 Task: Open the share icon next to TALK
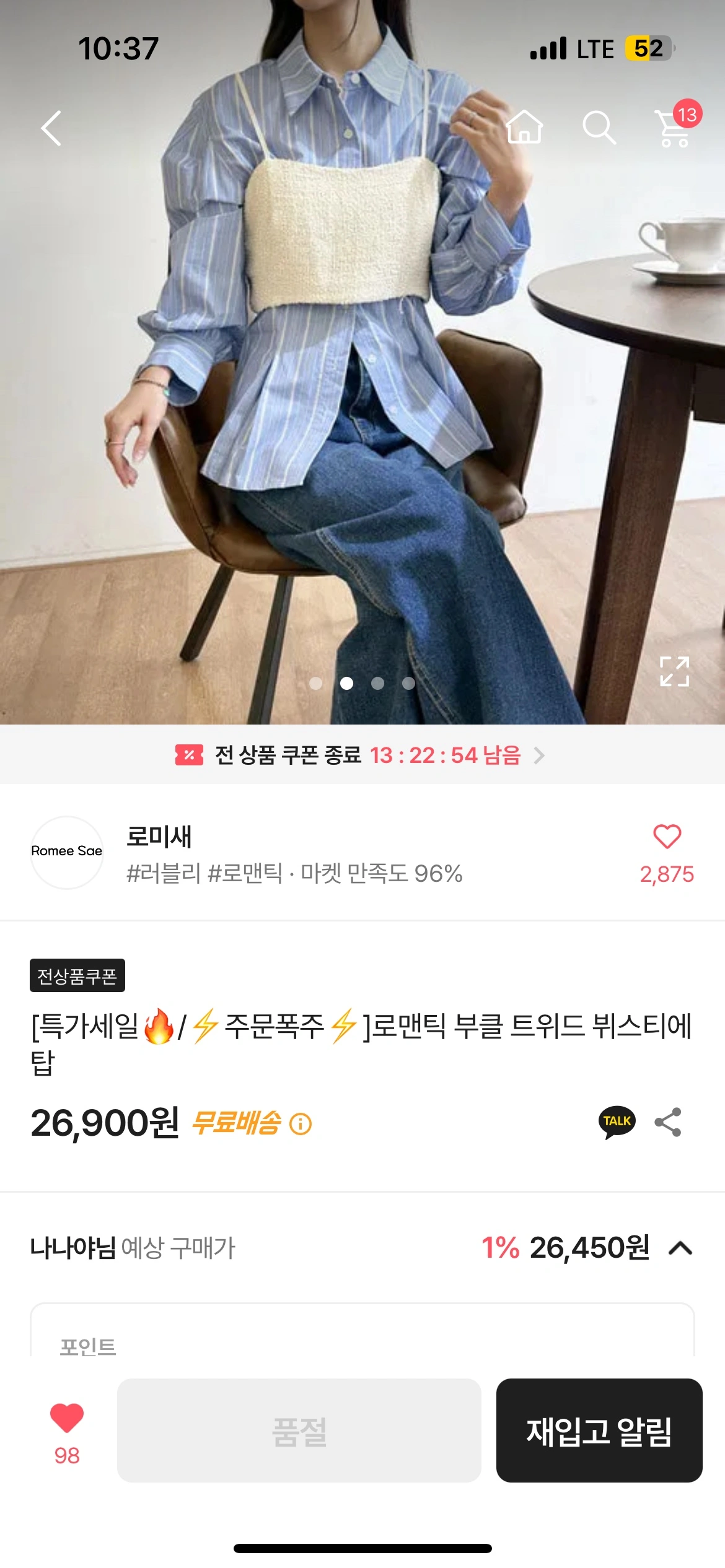[x=668, y=1122]
